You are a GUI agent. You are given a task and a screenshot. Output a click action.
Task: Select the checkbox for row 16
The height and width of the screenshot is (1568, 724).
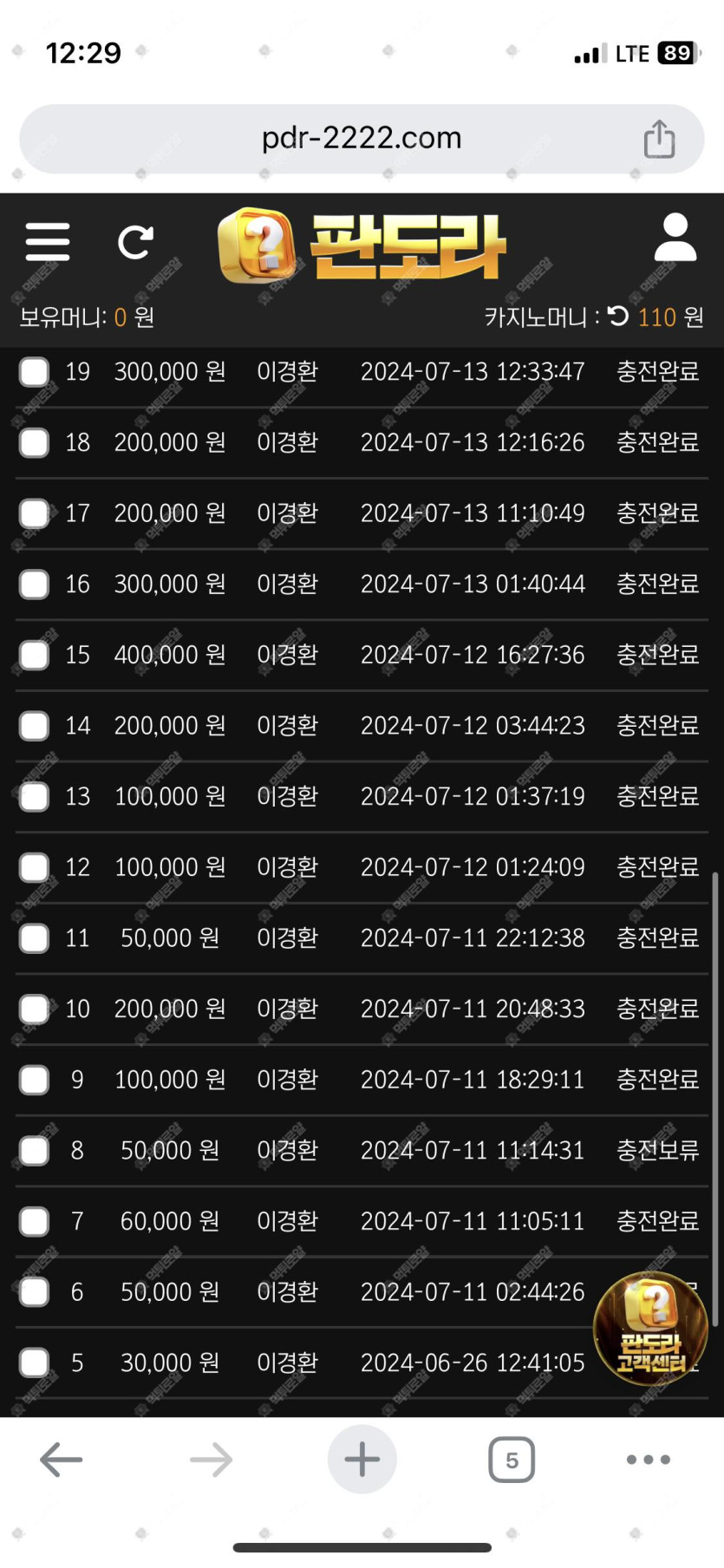pos(35,585)
